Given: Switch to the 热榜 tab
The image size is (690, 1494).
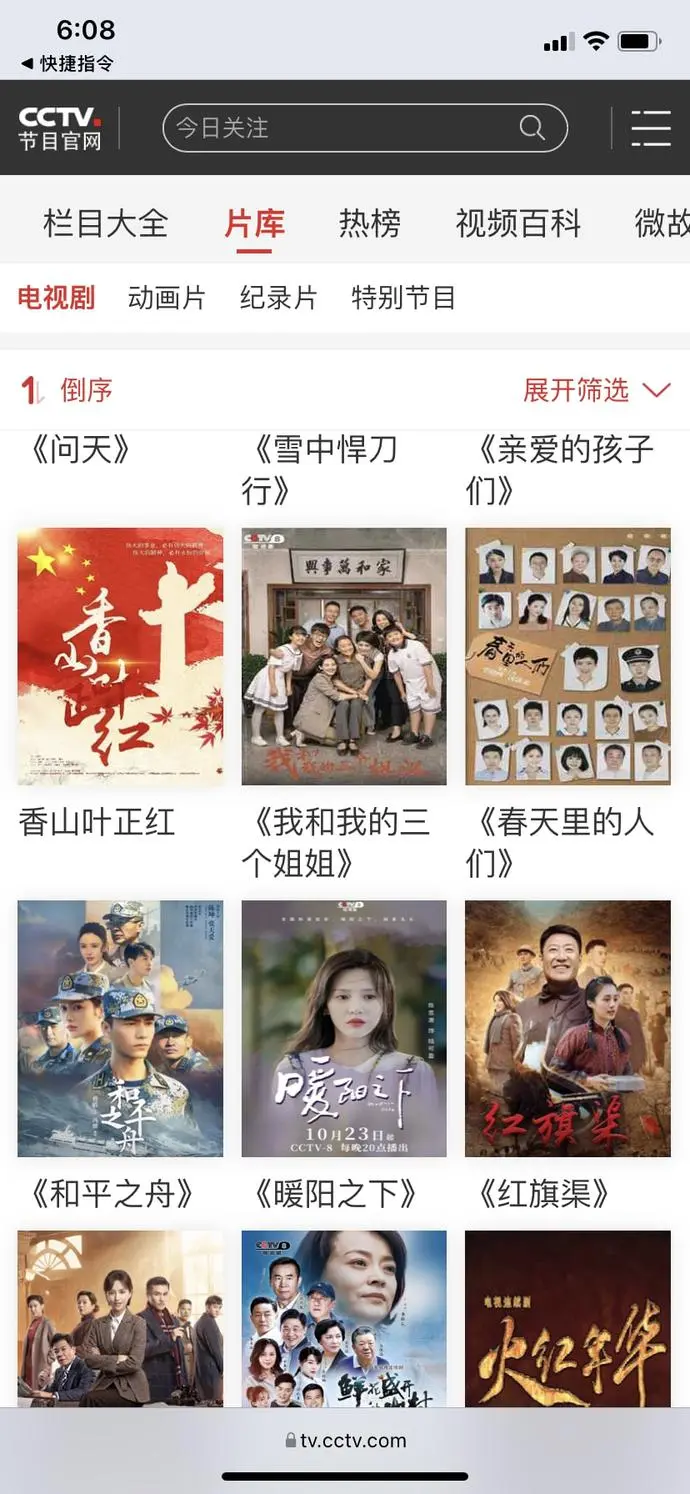Looking at the screenshot, I should click(x=369, y=223).
